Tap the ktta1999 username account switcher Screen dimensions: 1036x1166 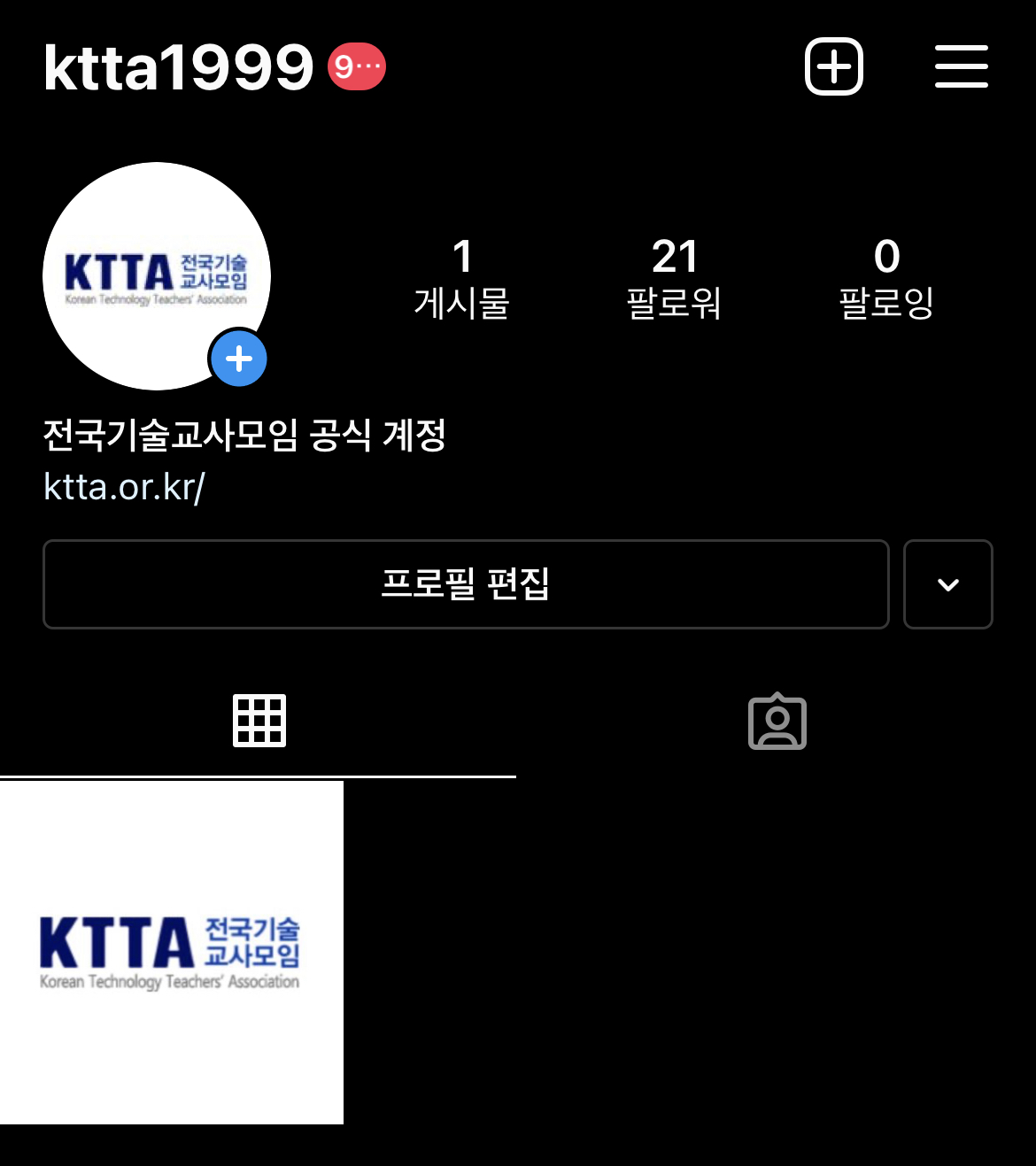click(x=179, y=67)
